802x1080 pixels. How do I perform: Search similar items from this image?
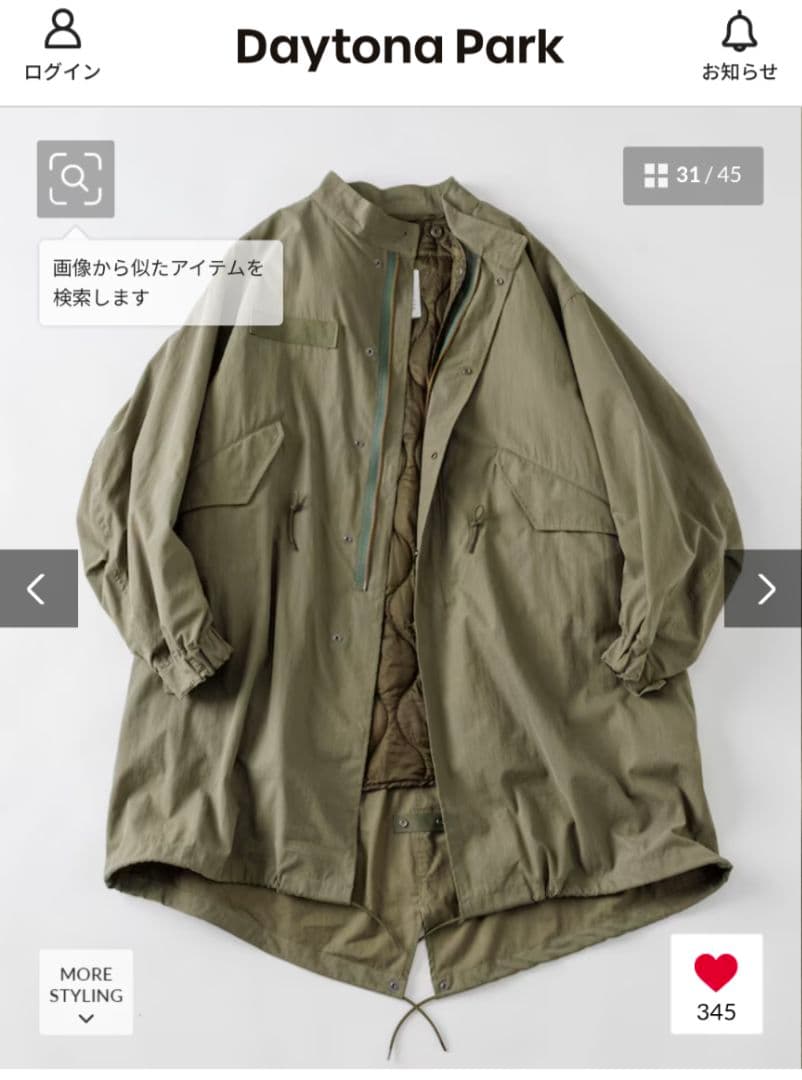click(76, 178)
